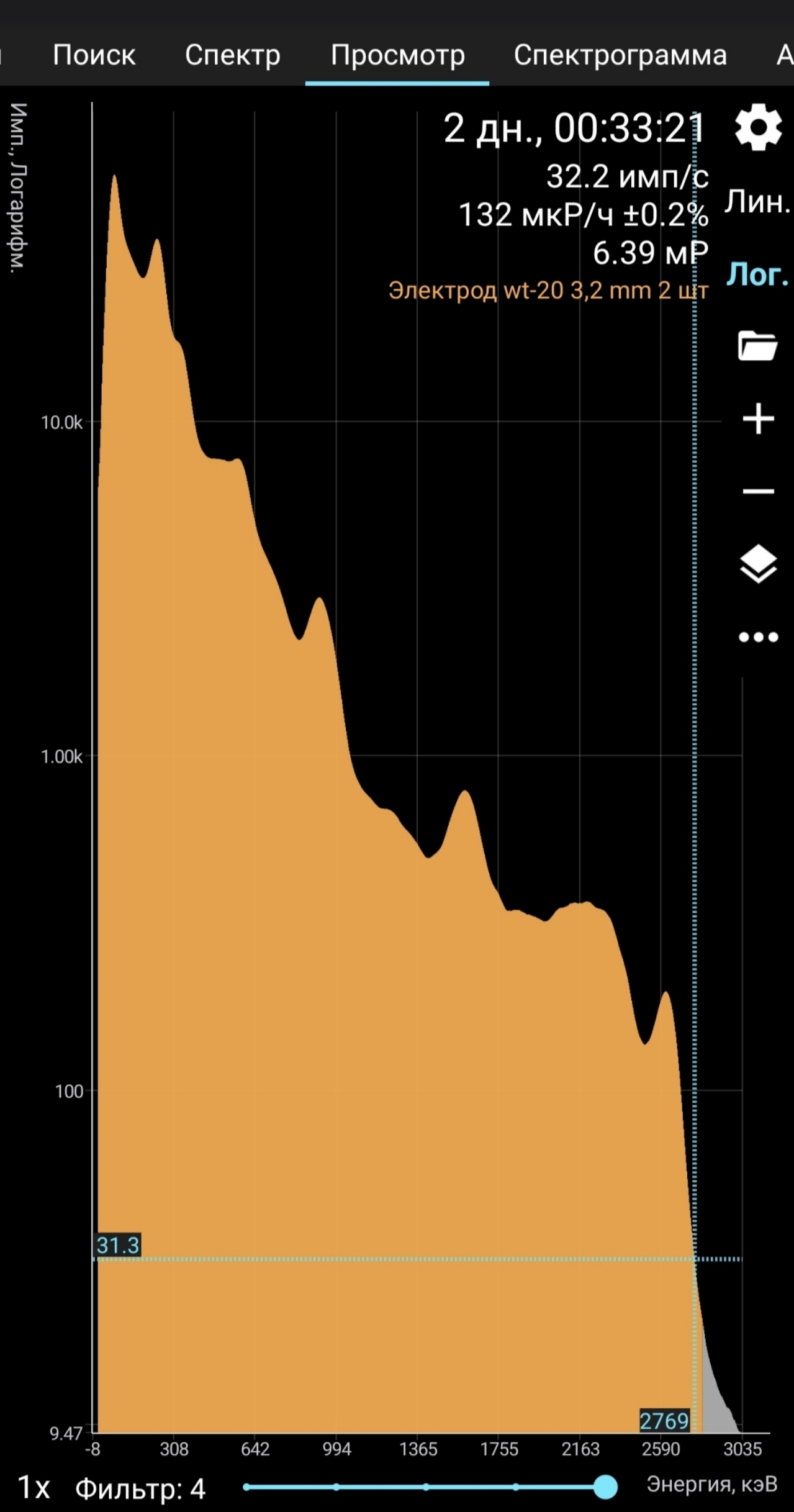
Task: Select the Спектрограмма tab
Action: tap(620, 55)
